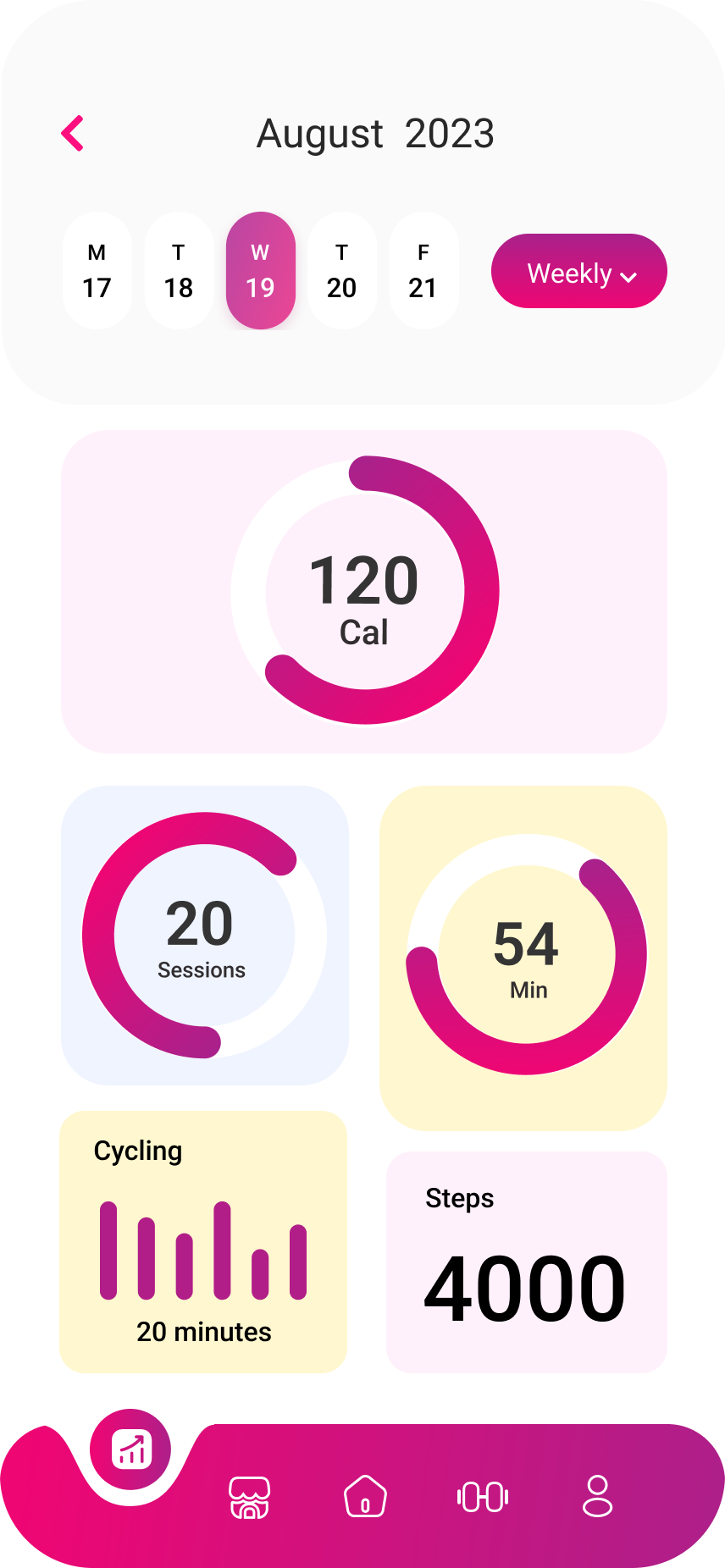Select Thursday 20 in the date strip

pos(341,271)
